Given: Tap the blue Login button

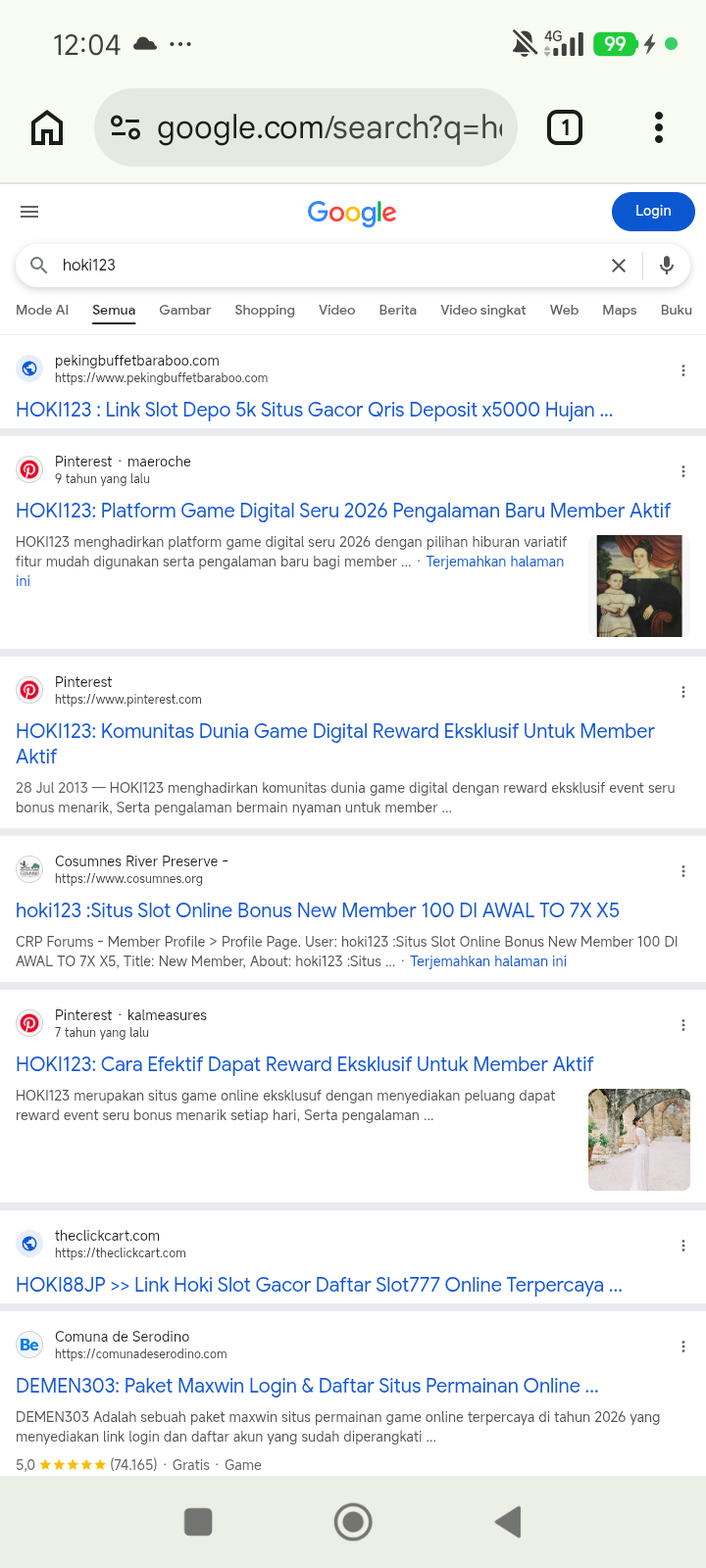Looking at the screenshot, I should [x=653, y=211].
